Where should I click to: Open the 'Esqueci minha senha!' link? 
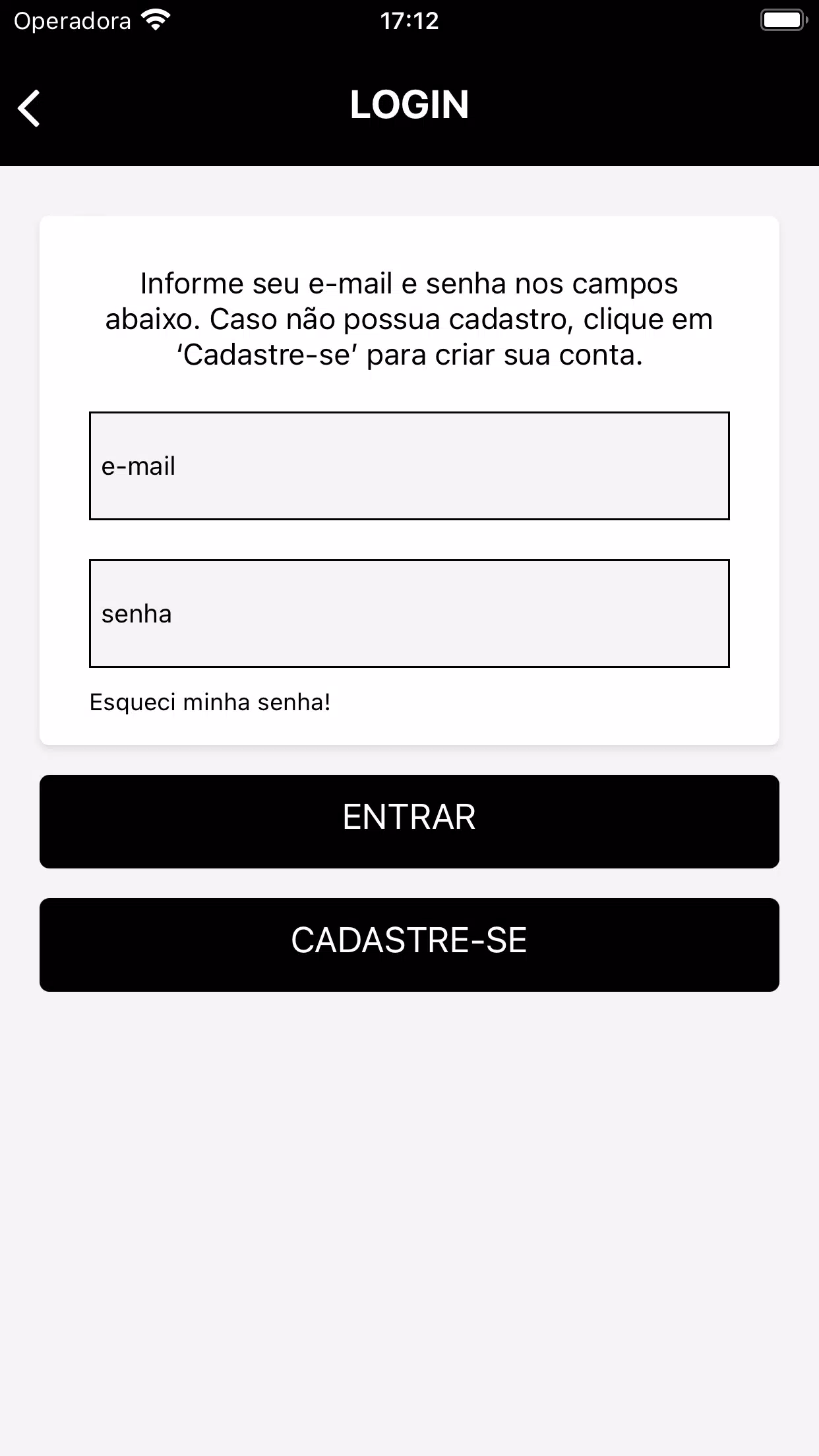[210, 702]
